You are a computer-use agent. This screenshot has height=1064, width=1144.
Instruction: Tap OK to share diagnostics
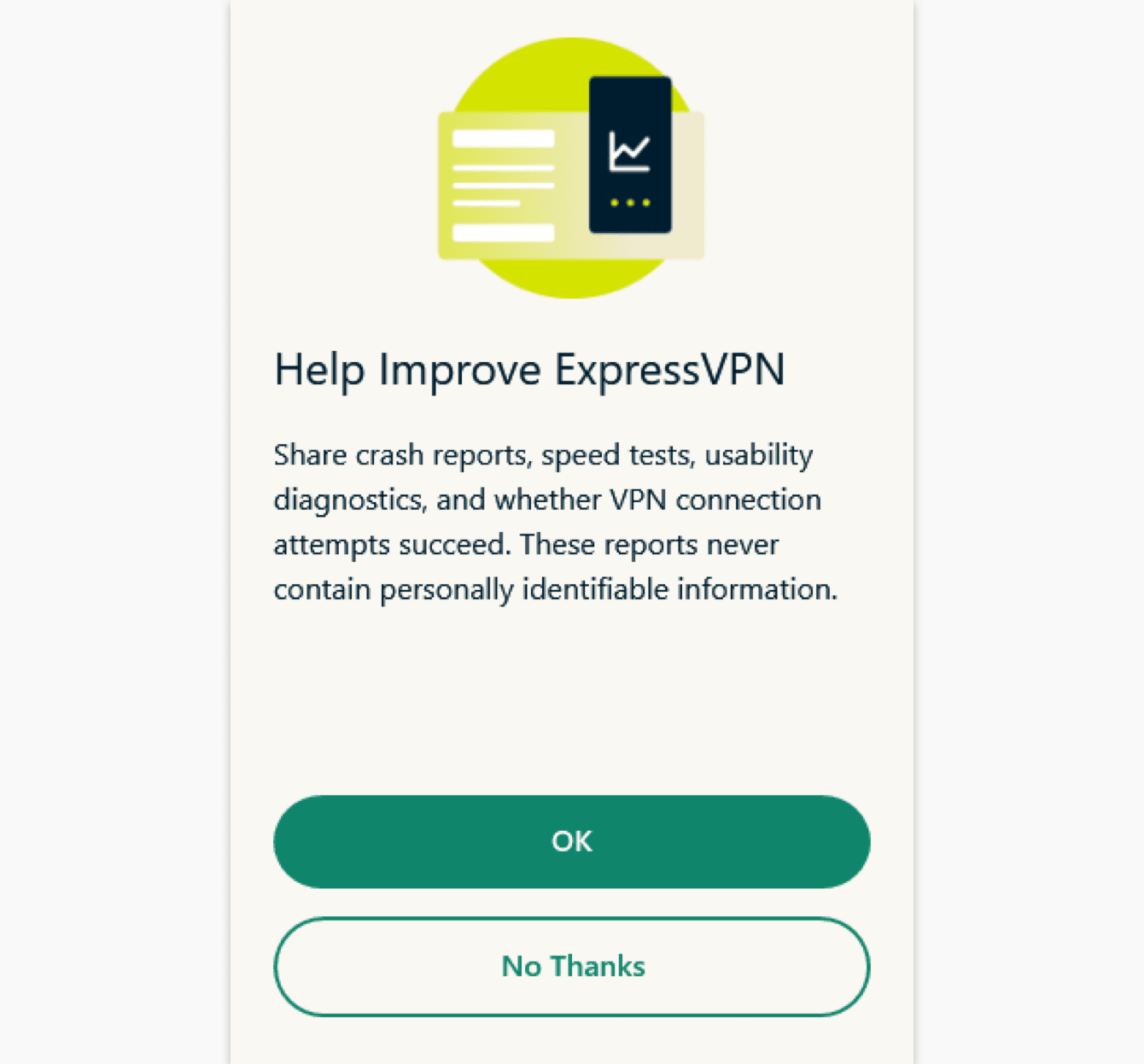[x=571, y=841]
